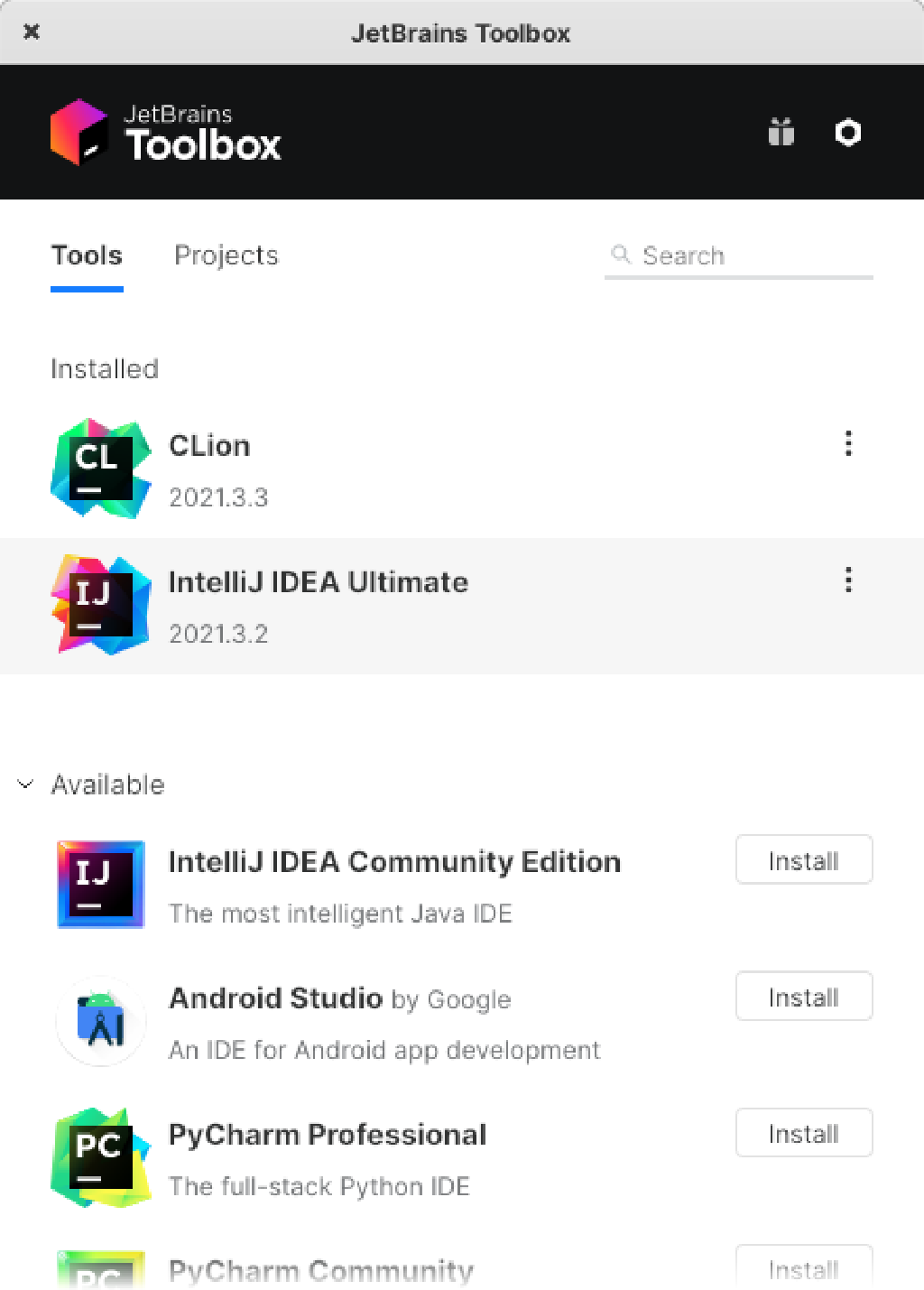Install PyCharm Professional

click(x=803, y=1133)
